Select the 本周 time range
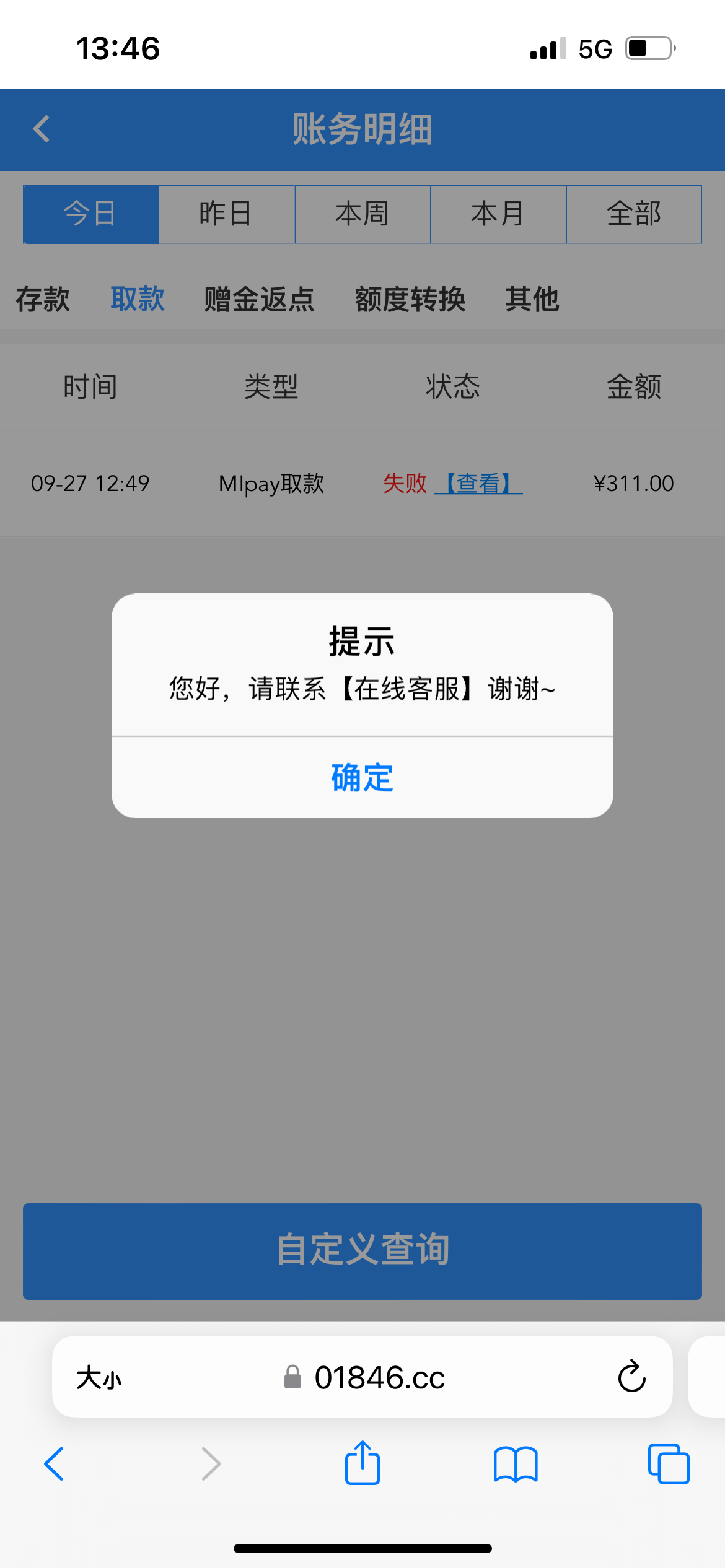Screen dimensions: 725x1568 [x=363, y=214]
